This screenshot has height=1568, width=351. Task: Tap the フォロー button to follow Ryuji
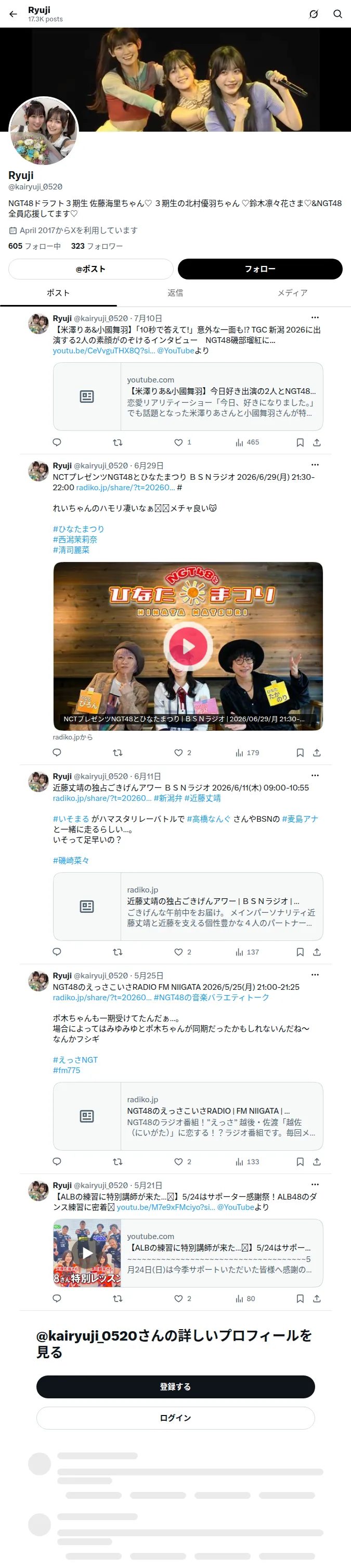click(260, 269)
